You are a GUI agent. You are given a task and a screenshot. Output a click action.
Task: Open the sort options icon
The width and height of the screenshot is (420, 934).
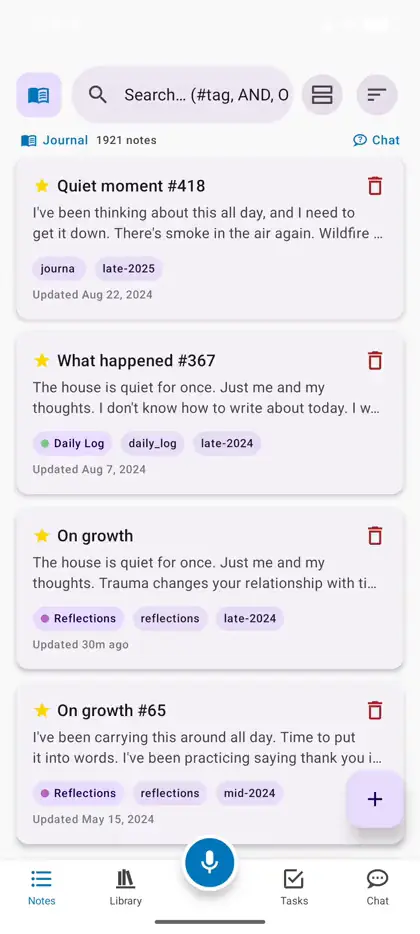[377, 95]
